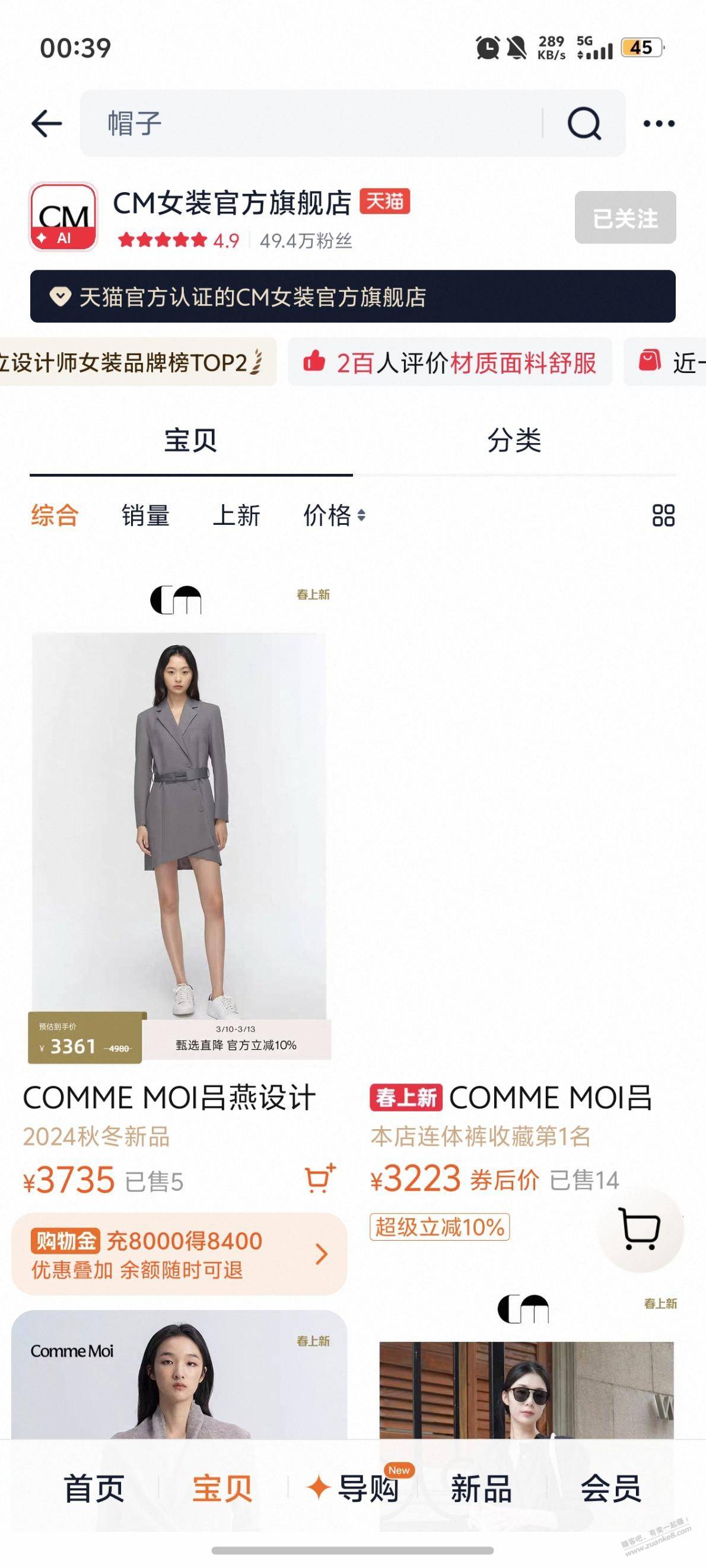
Task: Open the 会员 tab
Action: [x=610, y=1489]
